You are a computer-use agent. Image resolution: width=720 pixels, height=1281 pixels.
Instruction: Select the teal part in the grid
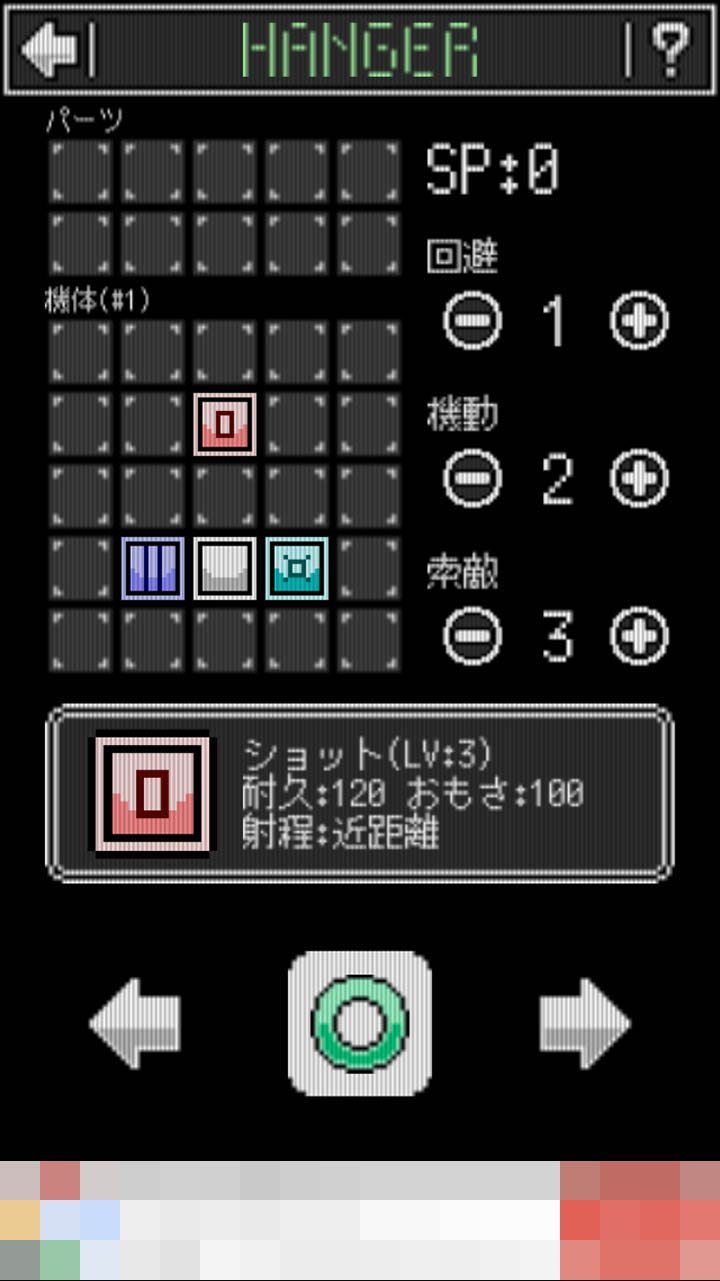[297, 568]
